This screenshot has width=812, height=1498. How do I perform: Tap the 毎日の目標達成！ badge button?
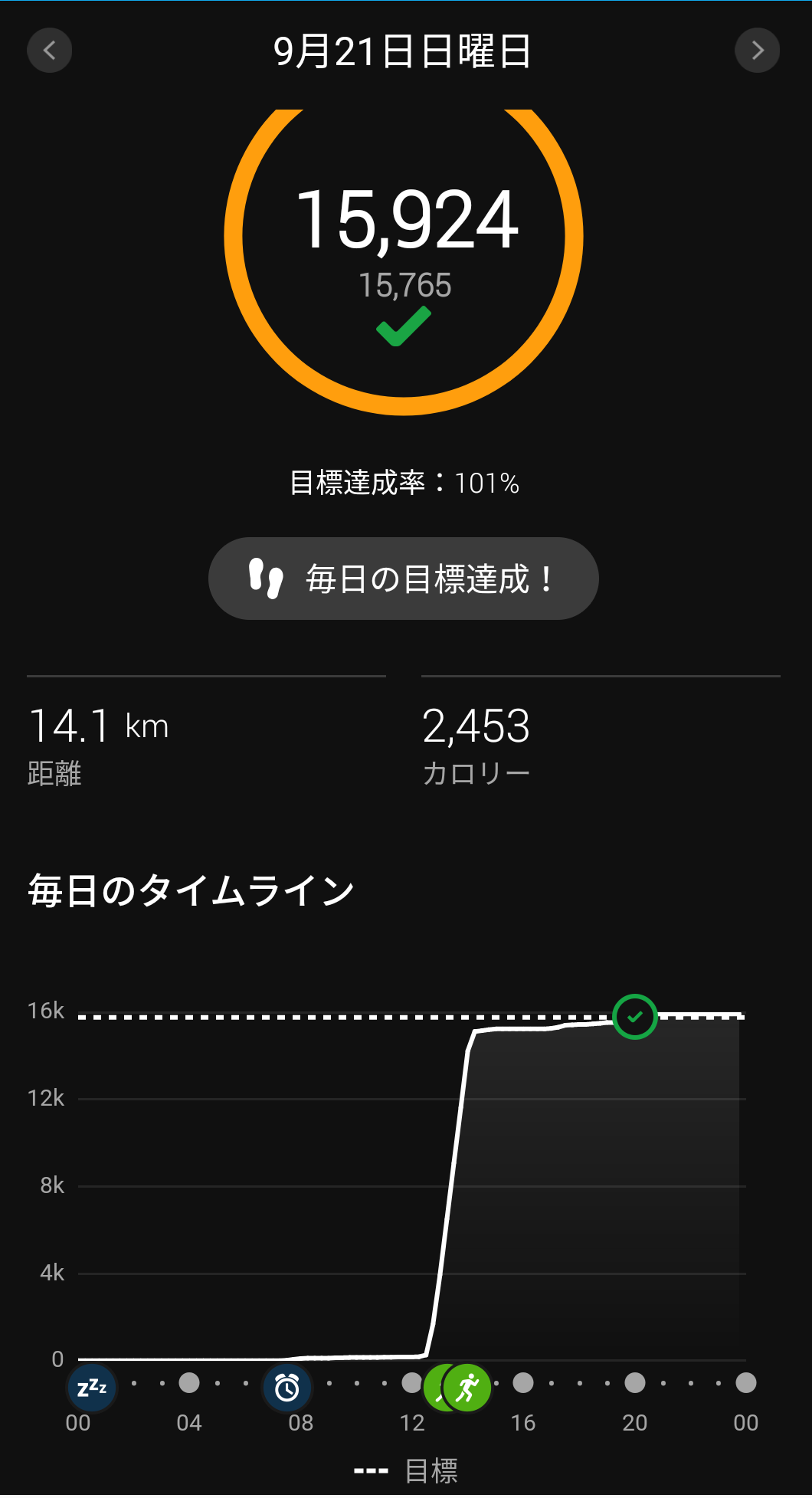pyautogui.click(x=403, y=579)
